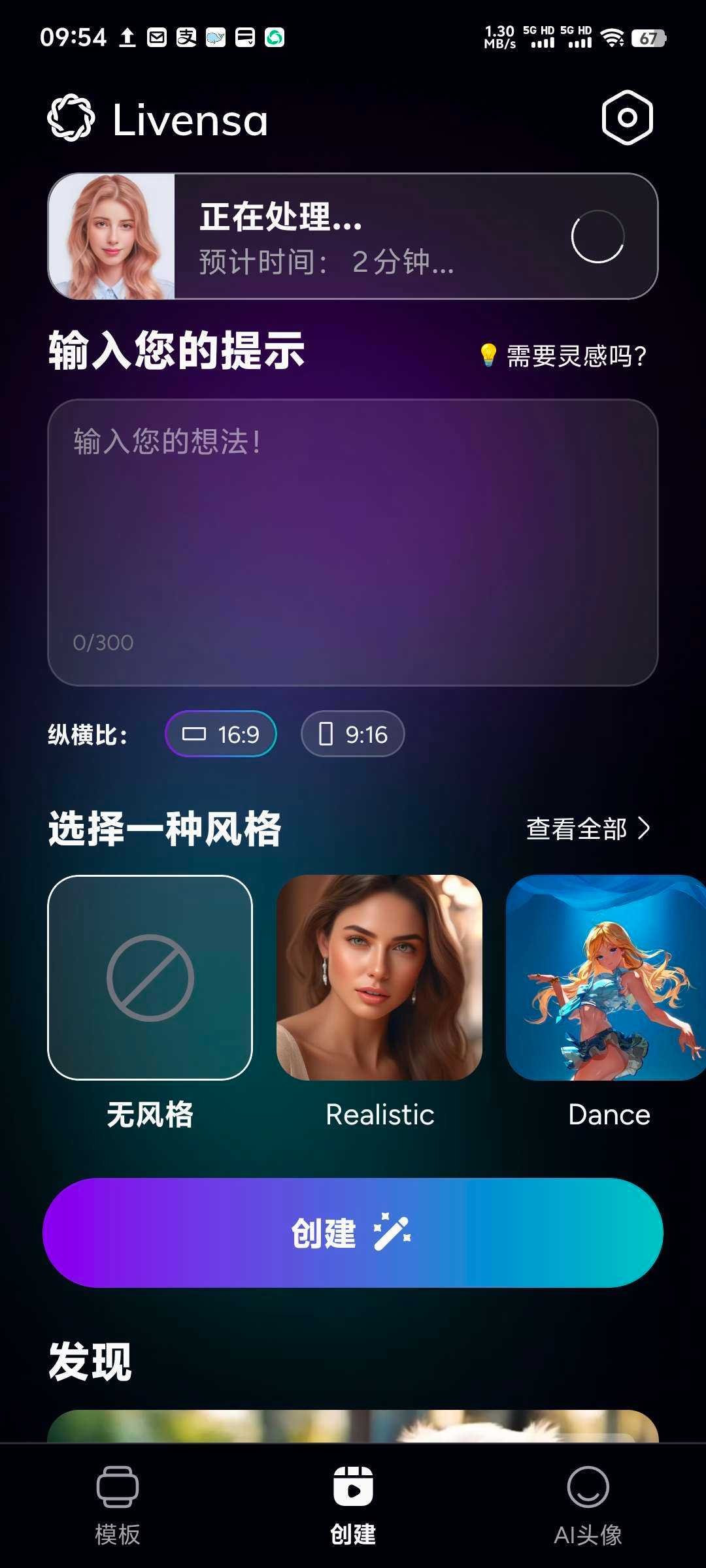Select the 16:9 aspect ratio chip
Viewport: 706px width, 1568px height.
[221, 734]
